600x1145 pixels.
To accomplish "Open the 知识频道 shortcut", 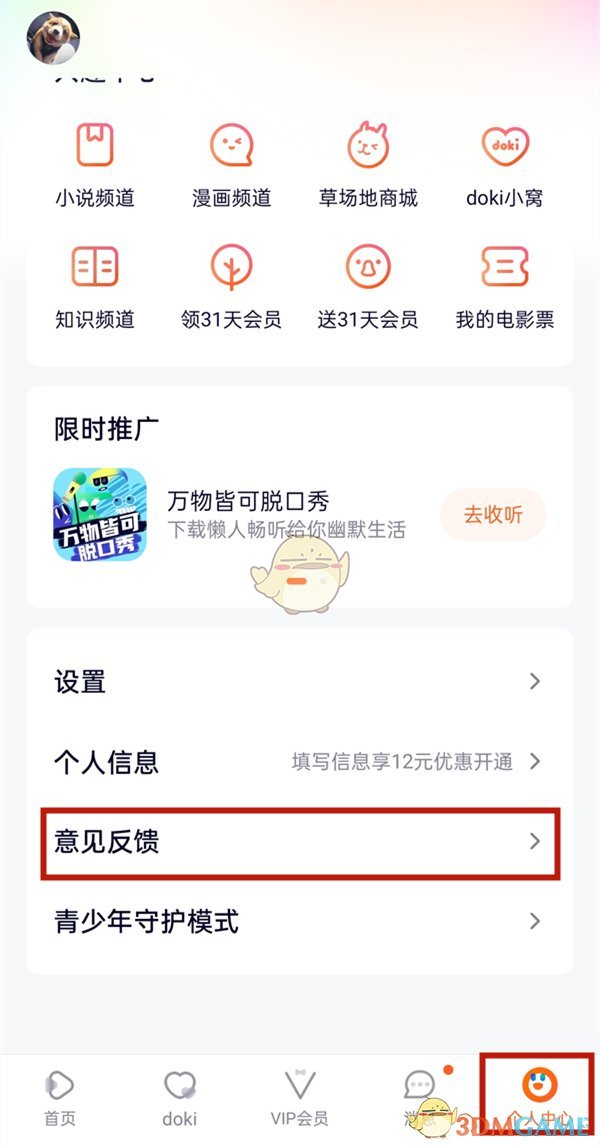I will tap(95, 285).
